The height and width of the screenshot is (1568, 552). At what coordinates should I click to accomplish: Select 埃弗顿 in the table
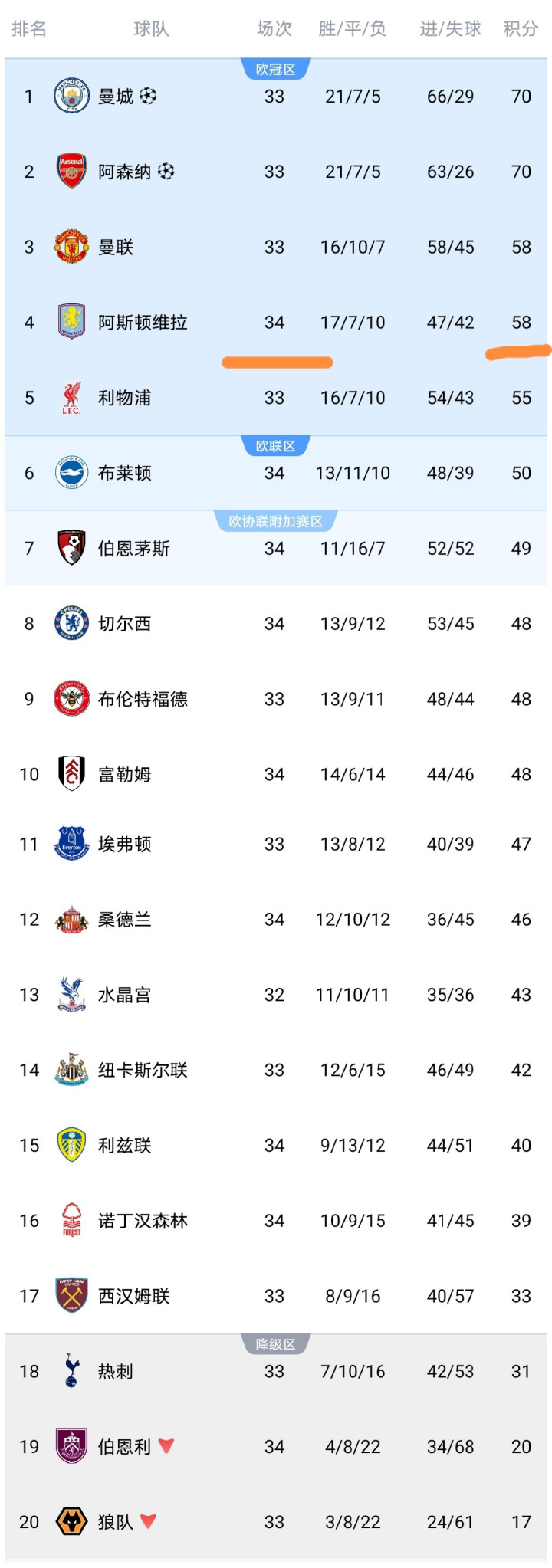pos(276,844)
